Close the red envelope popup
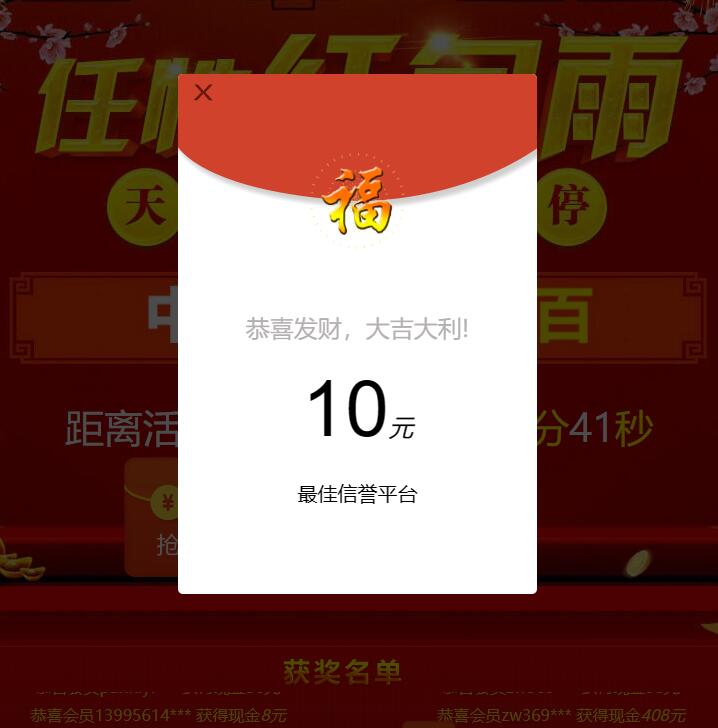 [x=203, y=93]
